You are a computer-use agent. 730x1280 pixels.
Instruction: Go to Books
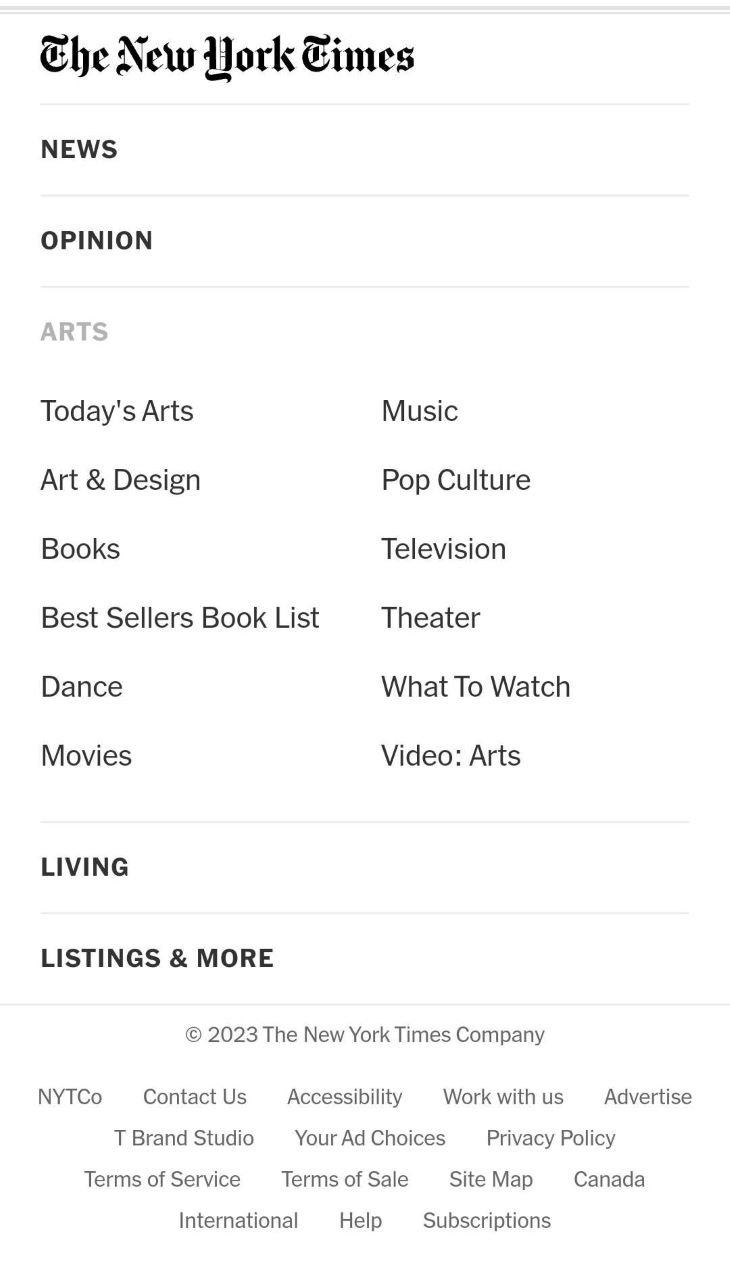point(79,548)
